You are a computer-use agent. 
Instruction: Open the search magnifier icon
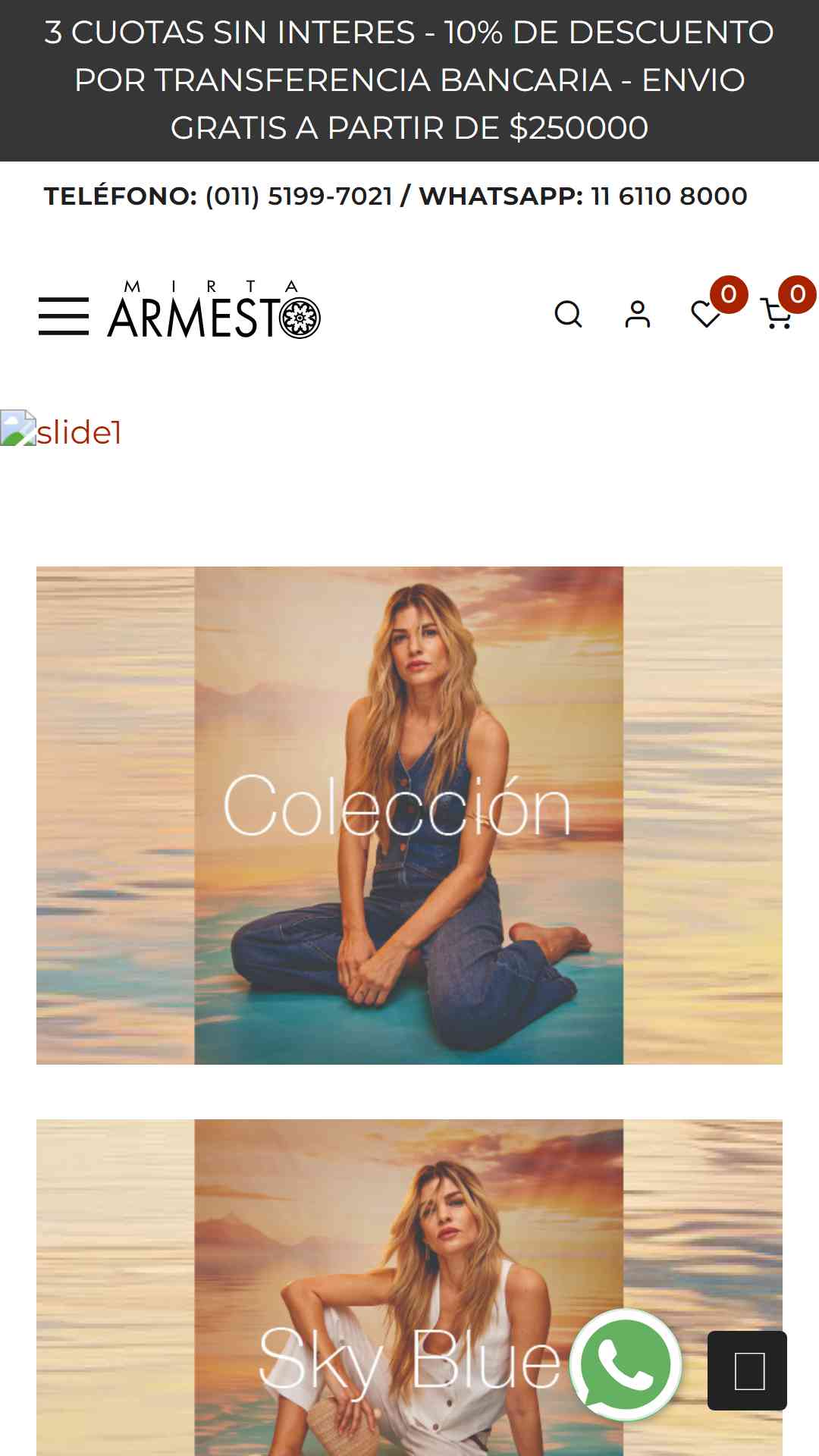[x=568, y=314]
